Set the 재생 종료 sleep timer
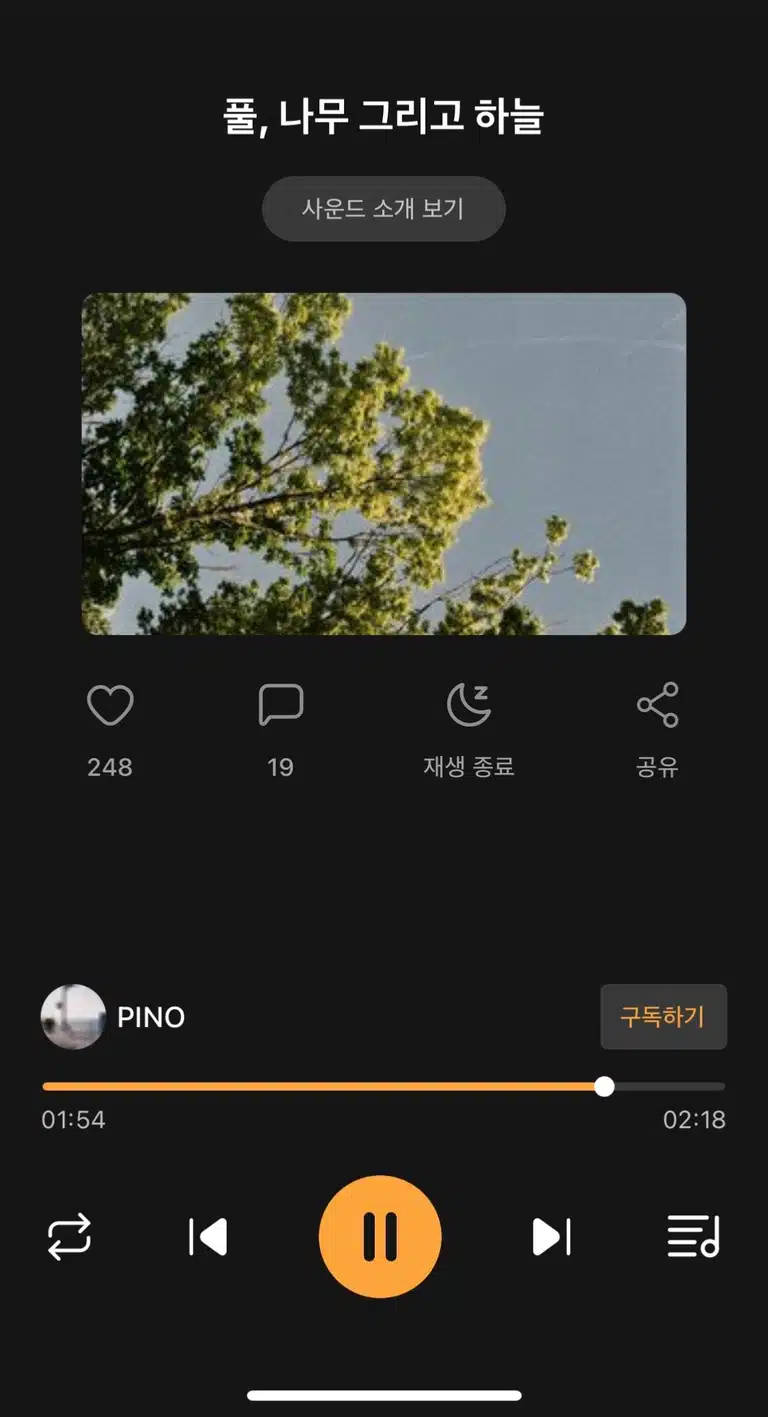Image resolution: width=768 pixels, height=1417 pixels. click(469, 705)
